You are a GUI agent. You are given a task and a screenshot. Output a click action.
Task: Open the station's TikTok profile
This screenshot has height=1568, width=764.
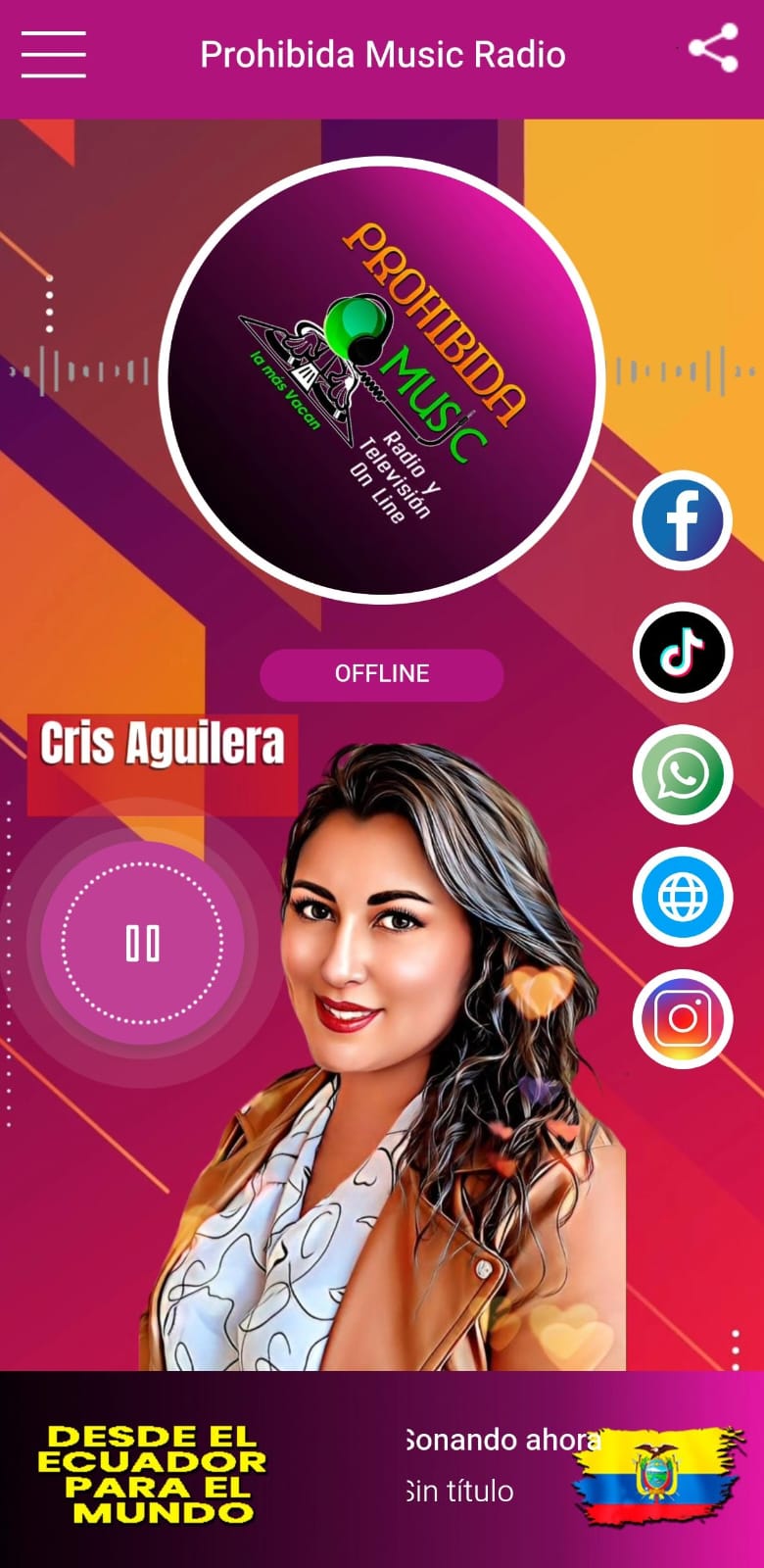683,652
